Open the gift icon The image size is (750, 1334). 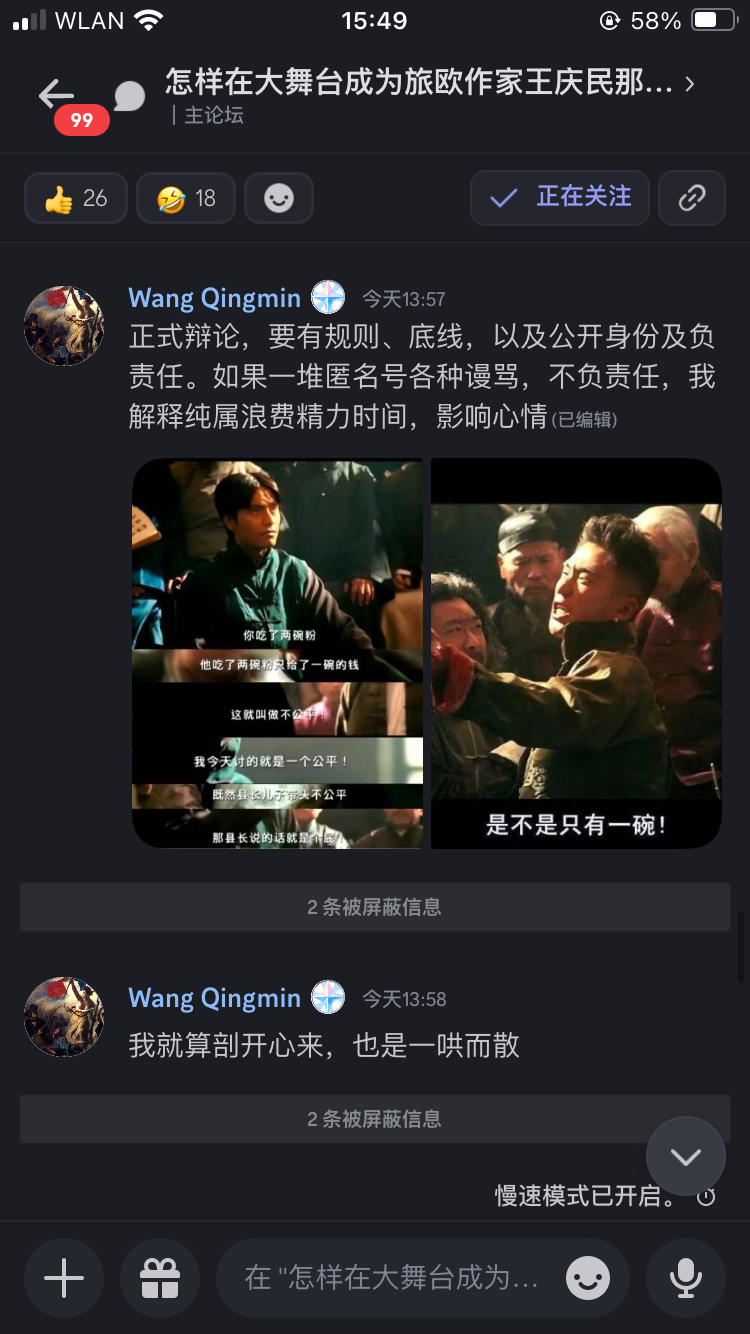point(160,1278)
